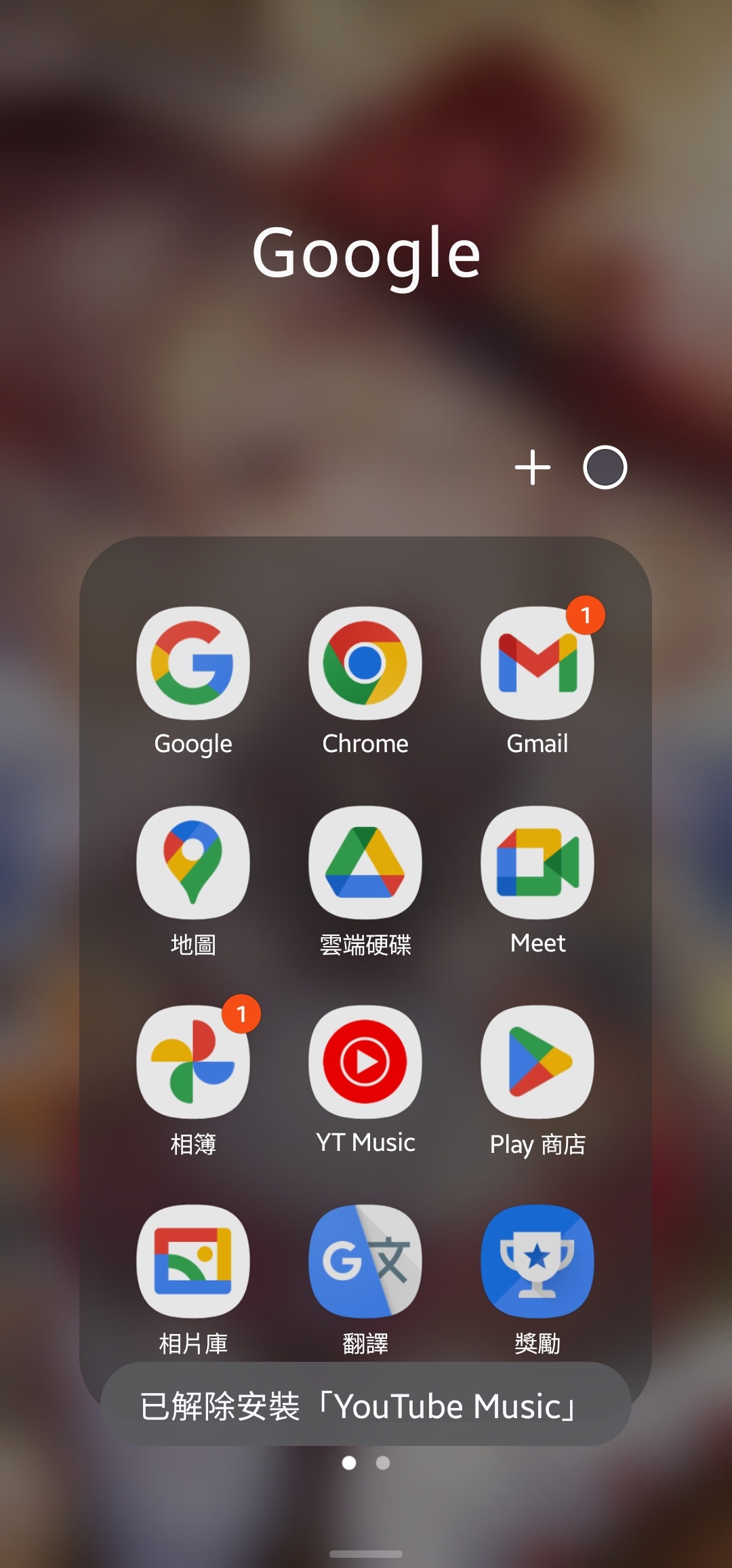Open the 相片庫 gallery app

193,1261
